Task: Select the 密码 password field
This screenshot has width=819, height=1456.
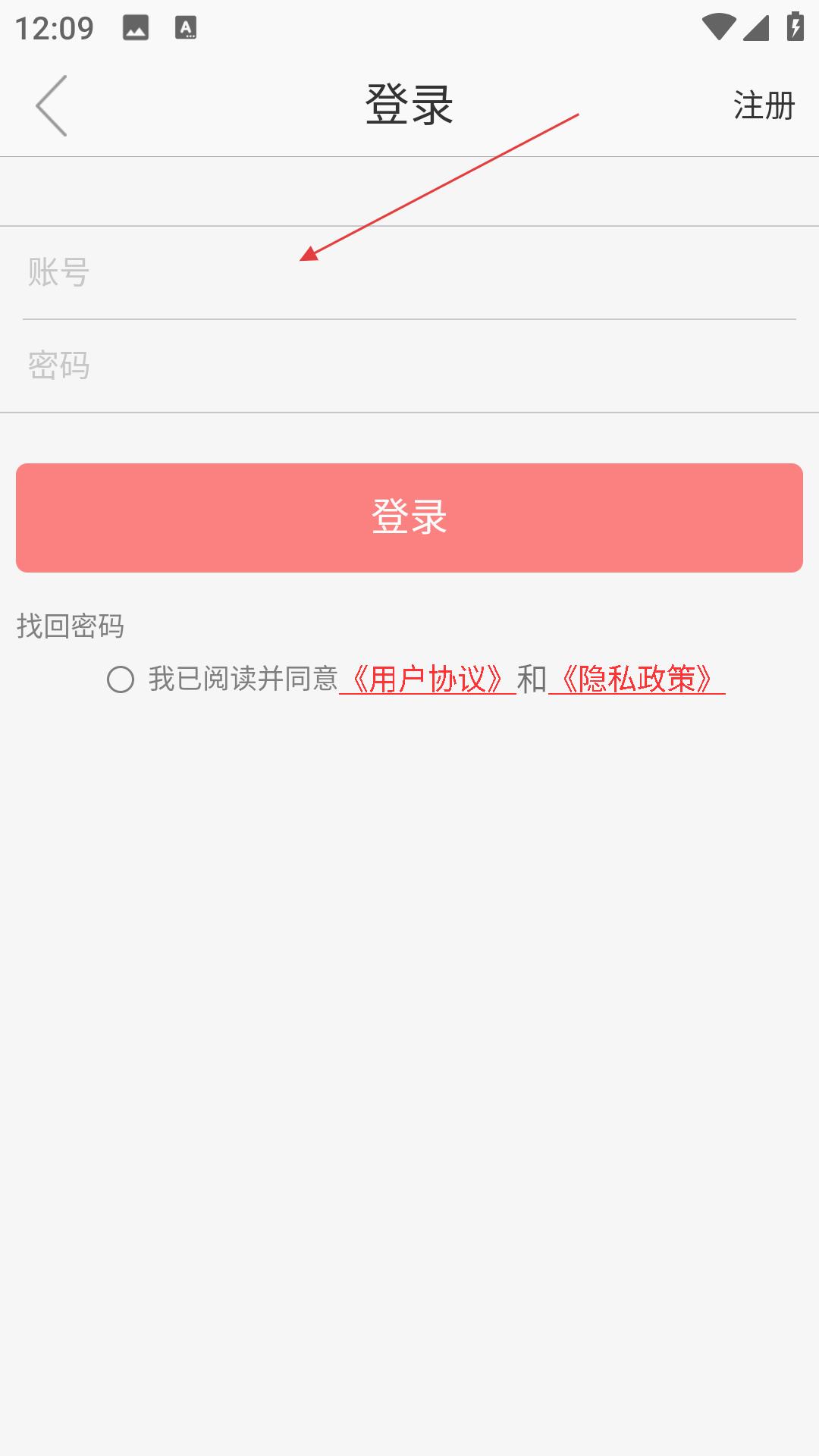Action: coord(409,366)
